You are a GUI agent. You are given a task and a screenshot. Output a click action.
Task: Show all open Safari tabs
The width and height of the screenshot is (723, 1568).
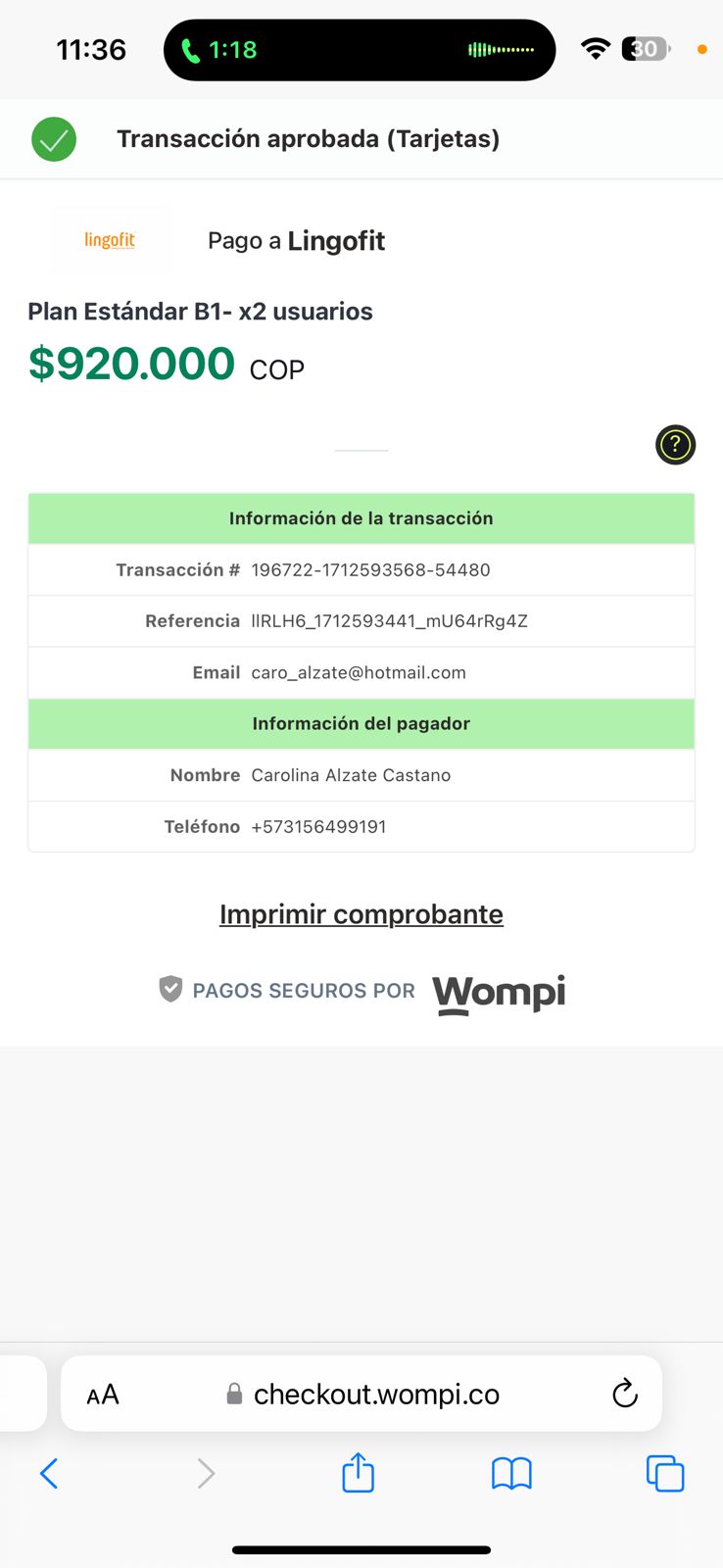[x=665, y=1473]
